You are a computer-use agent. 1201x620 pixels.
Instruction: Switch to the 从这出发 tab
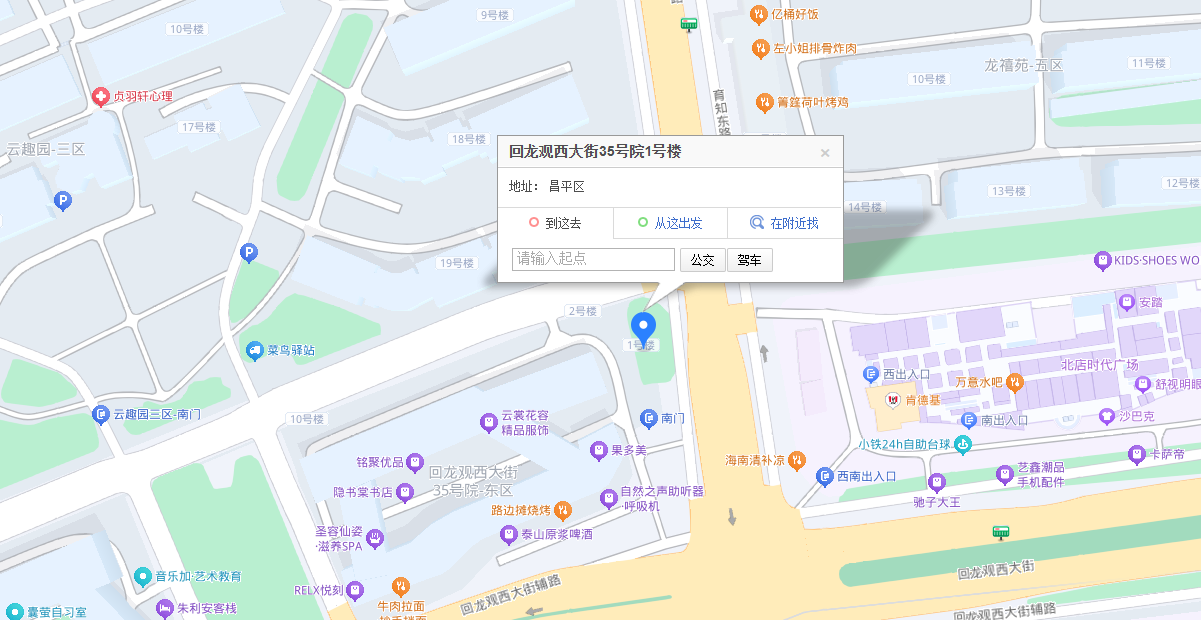pyautogui.click(x=670, y=223)
